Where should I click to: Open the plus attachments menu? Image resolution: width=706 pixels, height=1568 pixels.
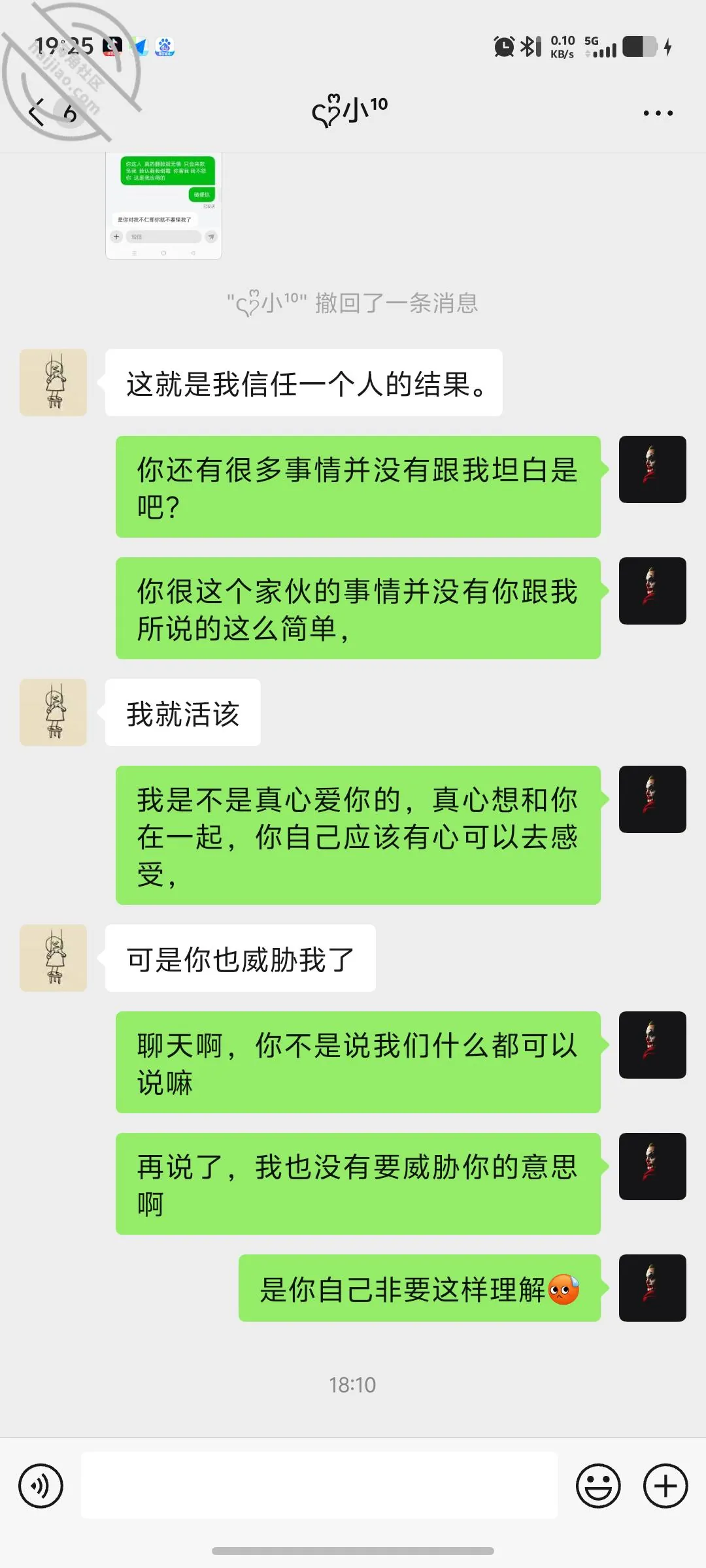665,1486
